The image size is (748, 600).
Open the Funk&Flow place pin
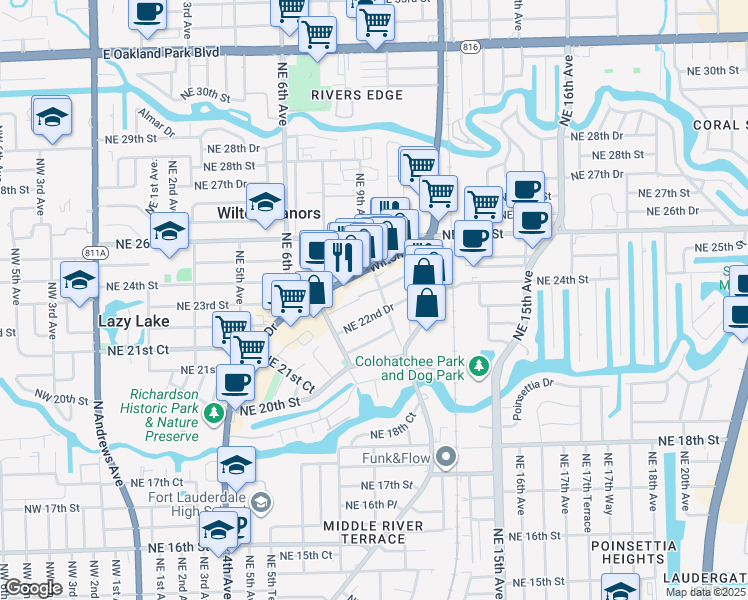click(x=446, y=458)
